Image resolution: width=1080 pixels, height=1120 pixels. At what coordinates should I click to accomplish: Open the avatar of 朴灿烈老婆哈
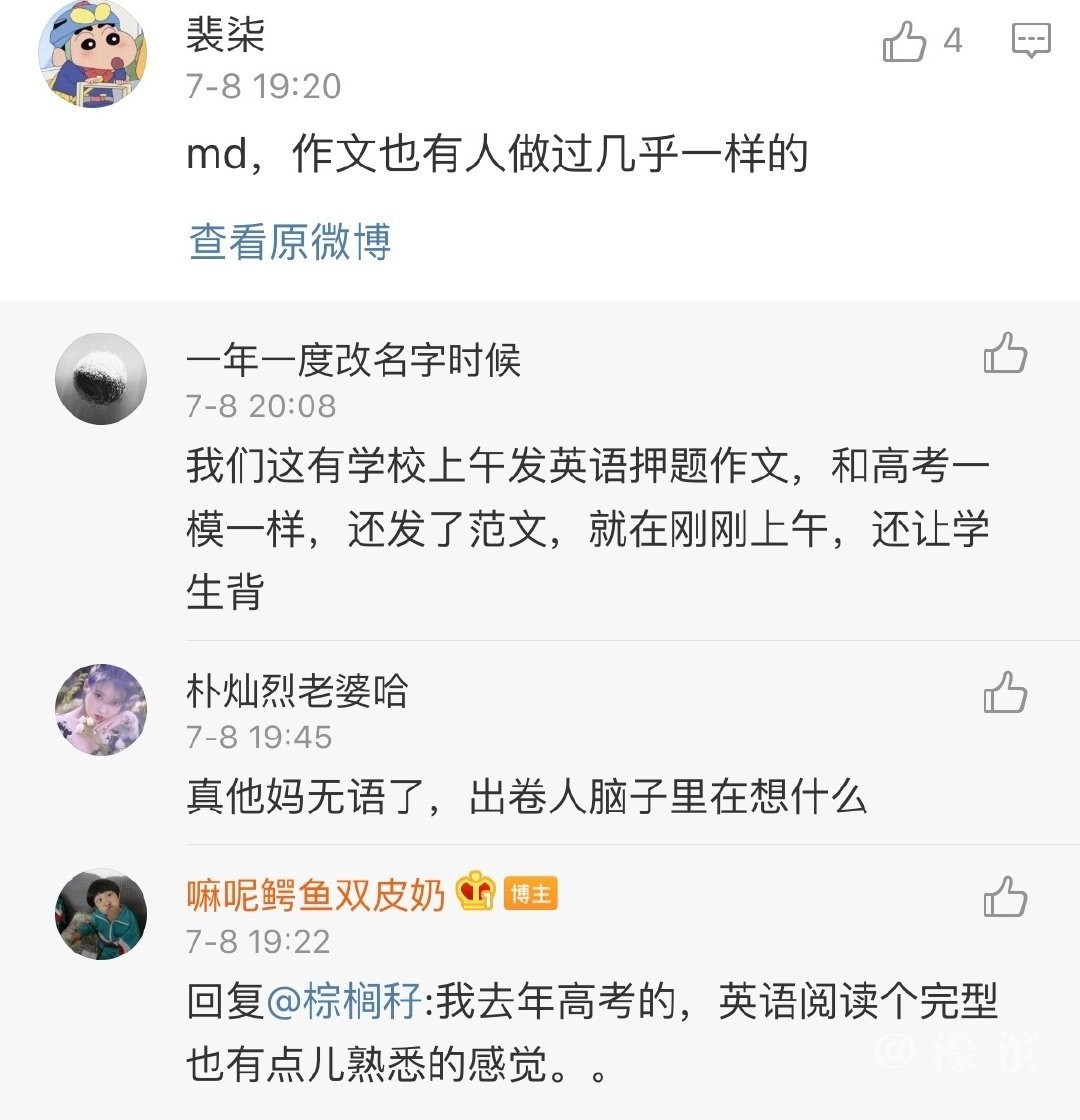100,709
